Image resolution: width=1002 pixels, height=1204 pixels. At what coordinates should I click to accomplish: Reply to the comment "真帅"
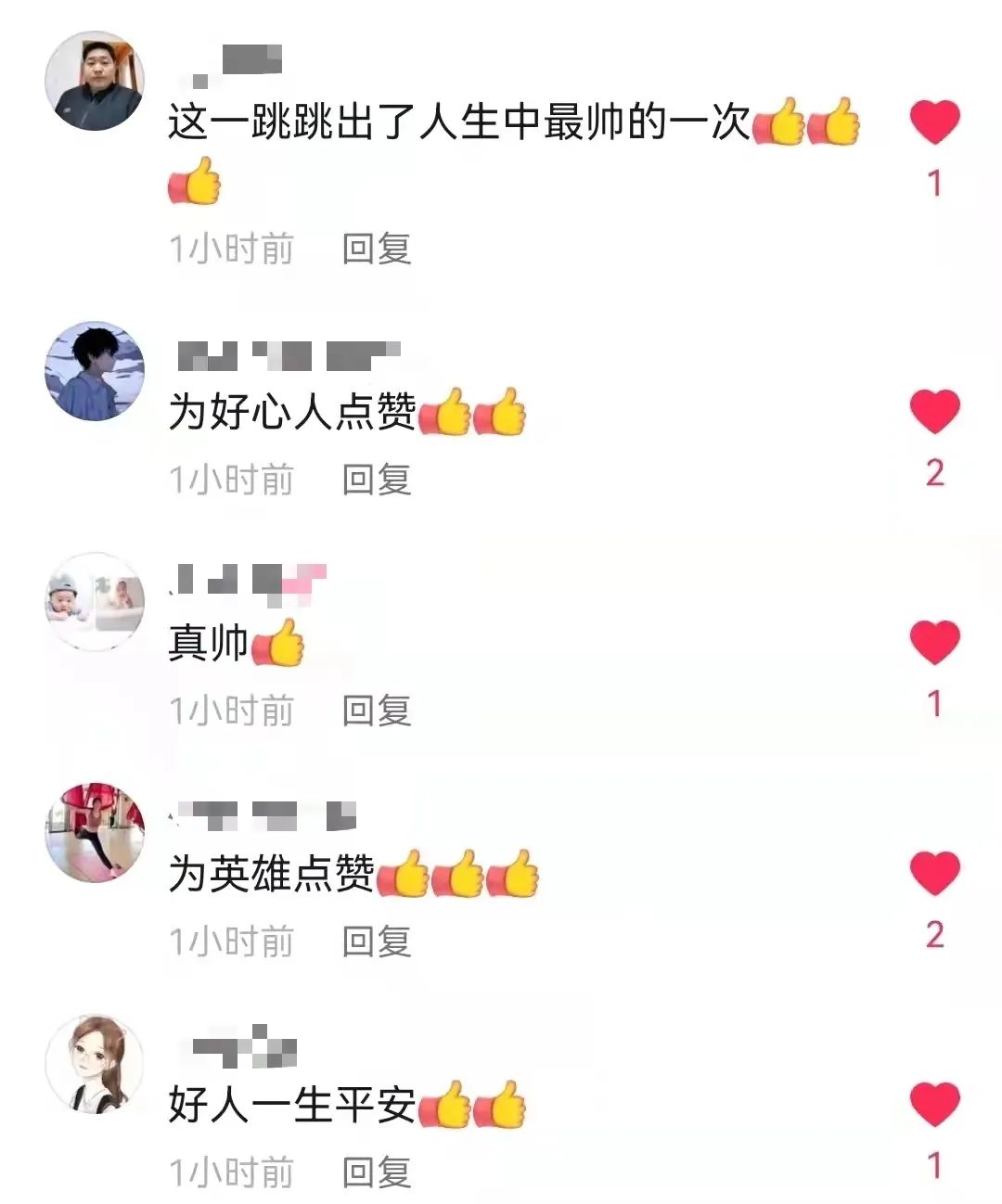(376, 711)
